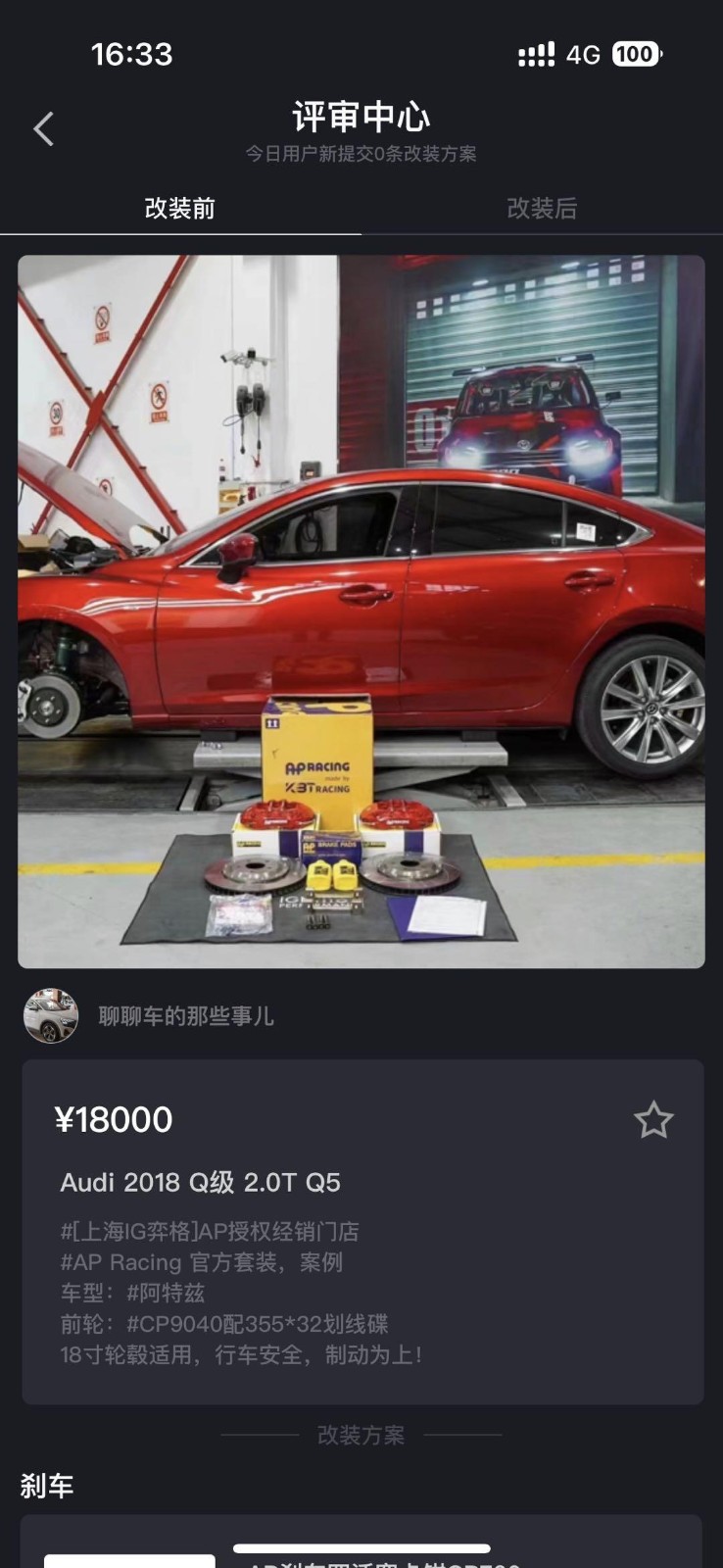Favorite this plan with the star icon
The width and height of the screenshot is (723, 1568).
[652, 1119]
